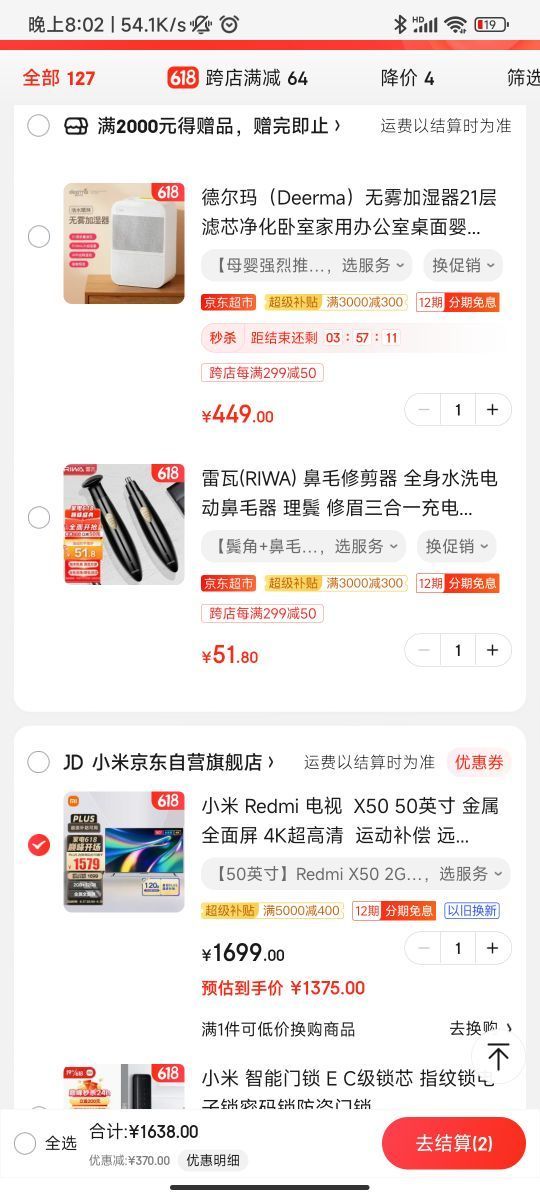Open the Redmi X50 TV product image

pos(124,851)
